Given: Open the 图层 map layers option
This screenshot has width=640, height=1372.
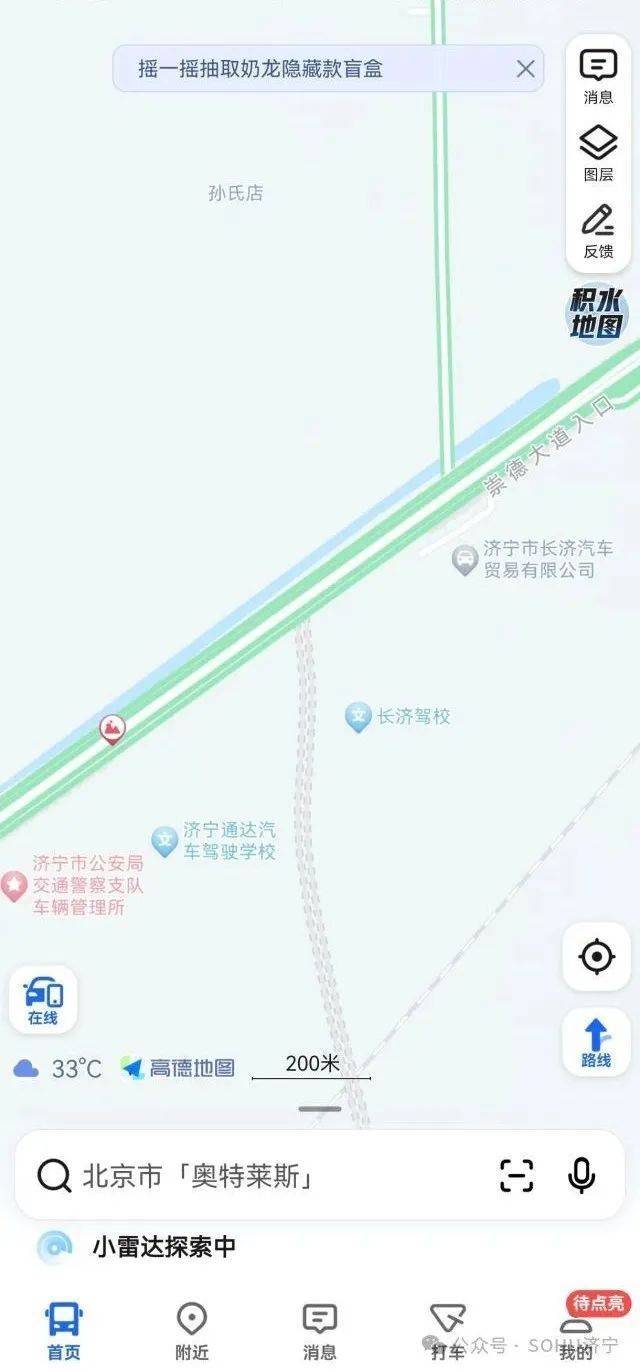Looking at the screenshot, I should (598, 153).
